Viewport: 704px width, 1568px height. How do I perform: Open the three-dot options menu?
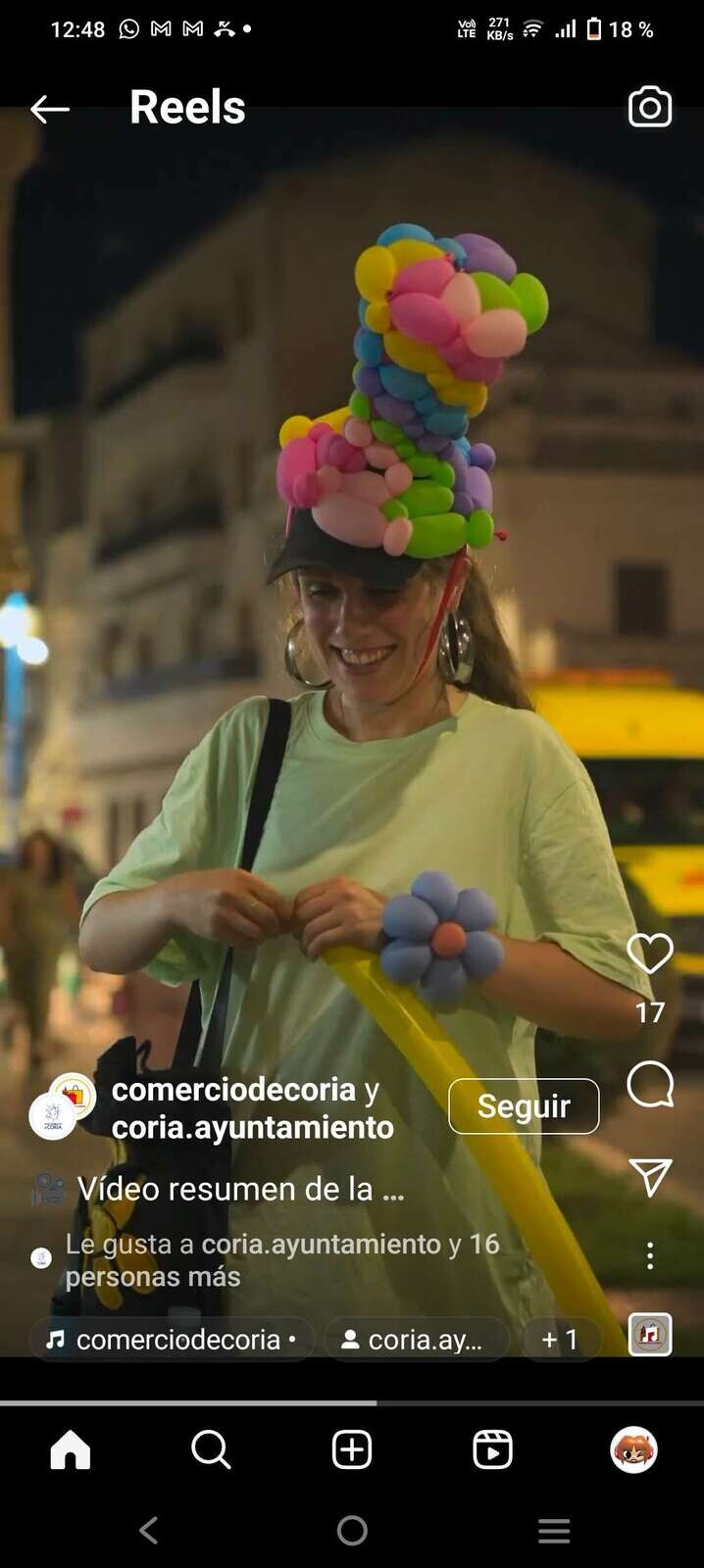tap(649, 1256)
